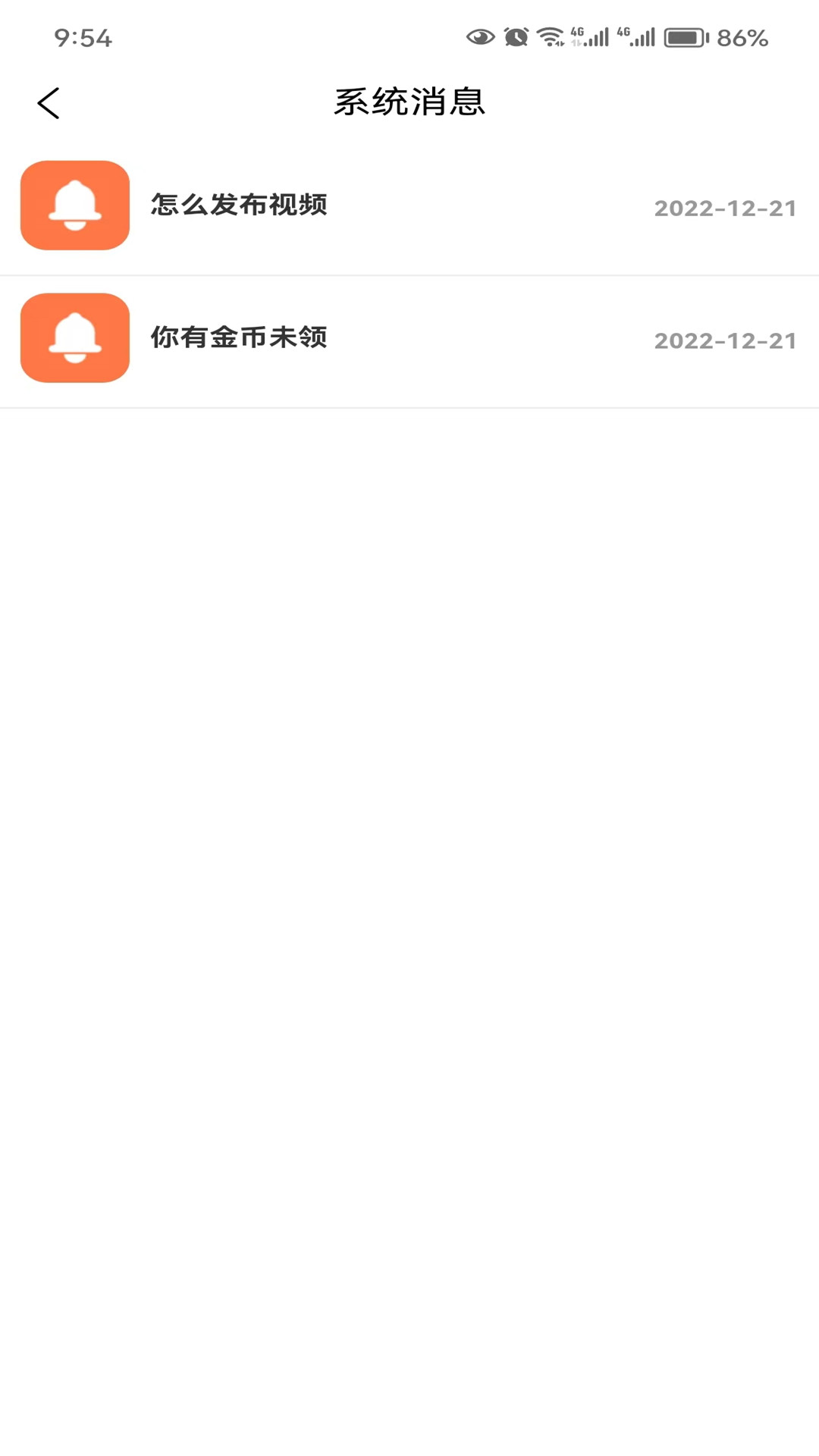
Task: Select the 怎么发布视频 title text
Action: pyautogui.click(x=240, y=204)
